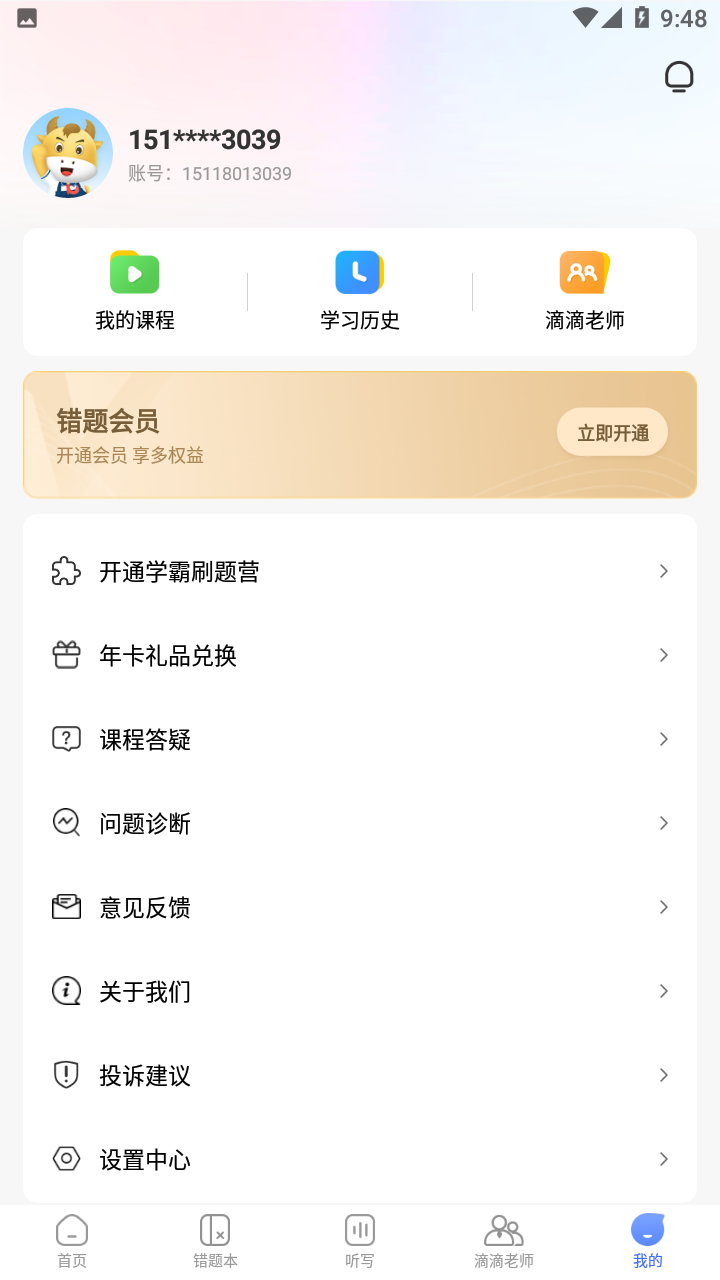Image resolution: width=720 pixels, height=1280 pixels.
Task: Open 设置中心 row
Action: coord(360,1160)
